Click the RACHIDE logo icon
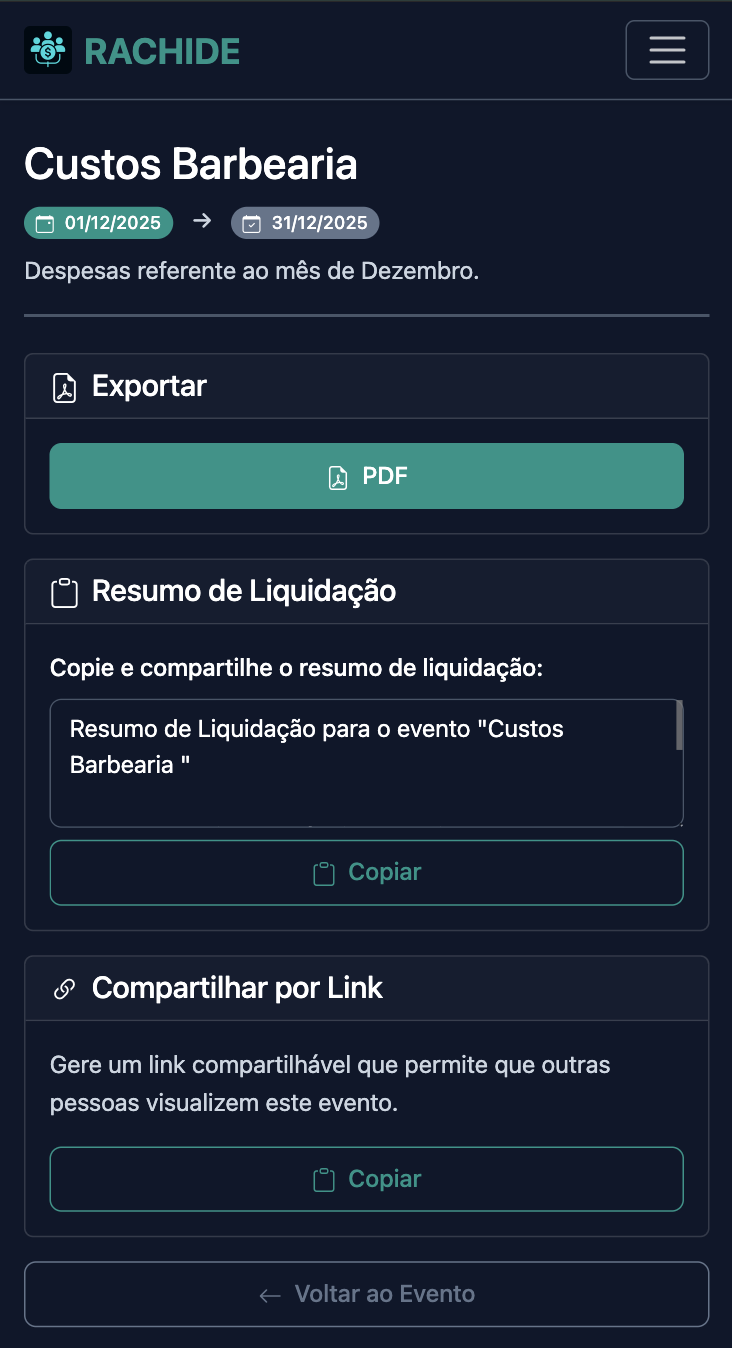 pos(47,49)
